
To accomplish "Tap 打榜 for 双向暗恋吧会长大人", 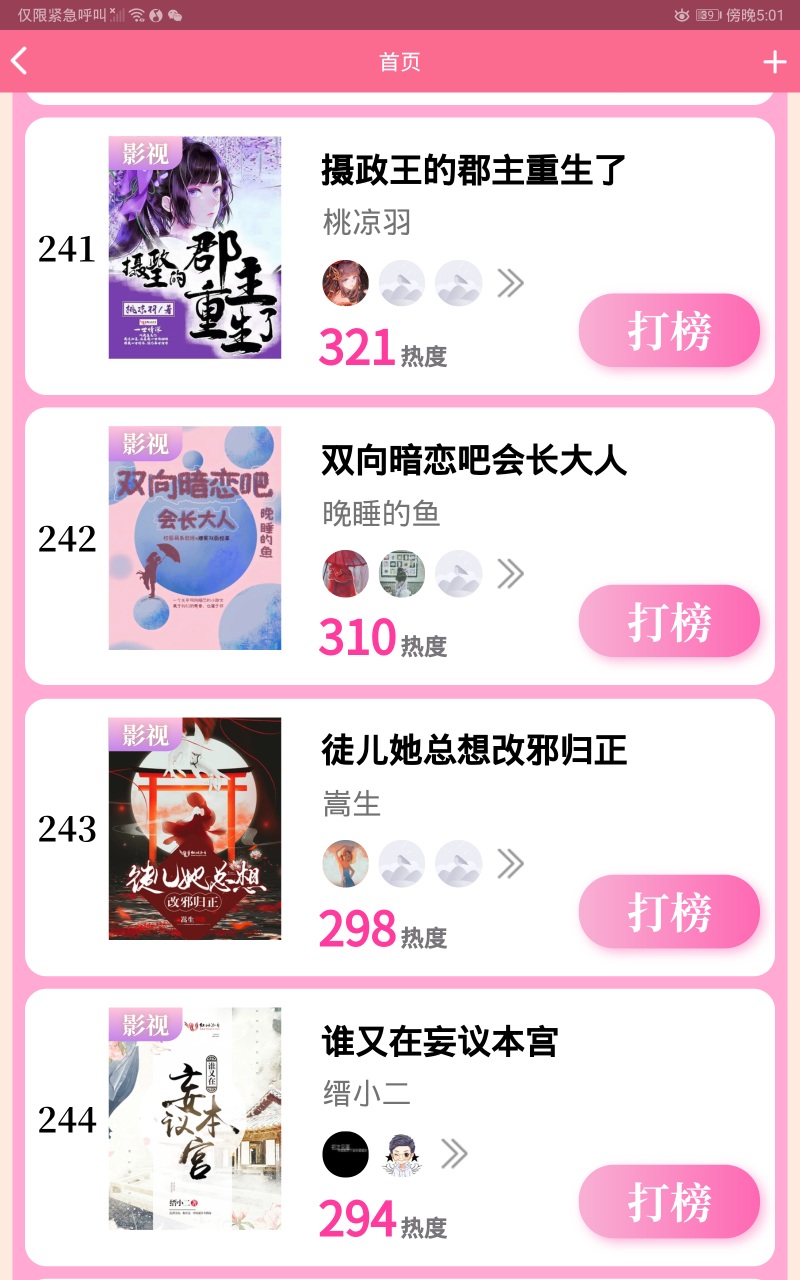I will point(669,621).
